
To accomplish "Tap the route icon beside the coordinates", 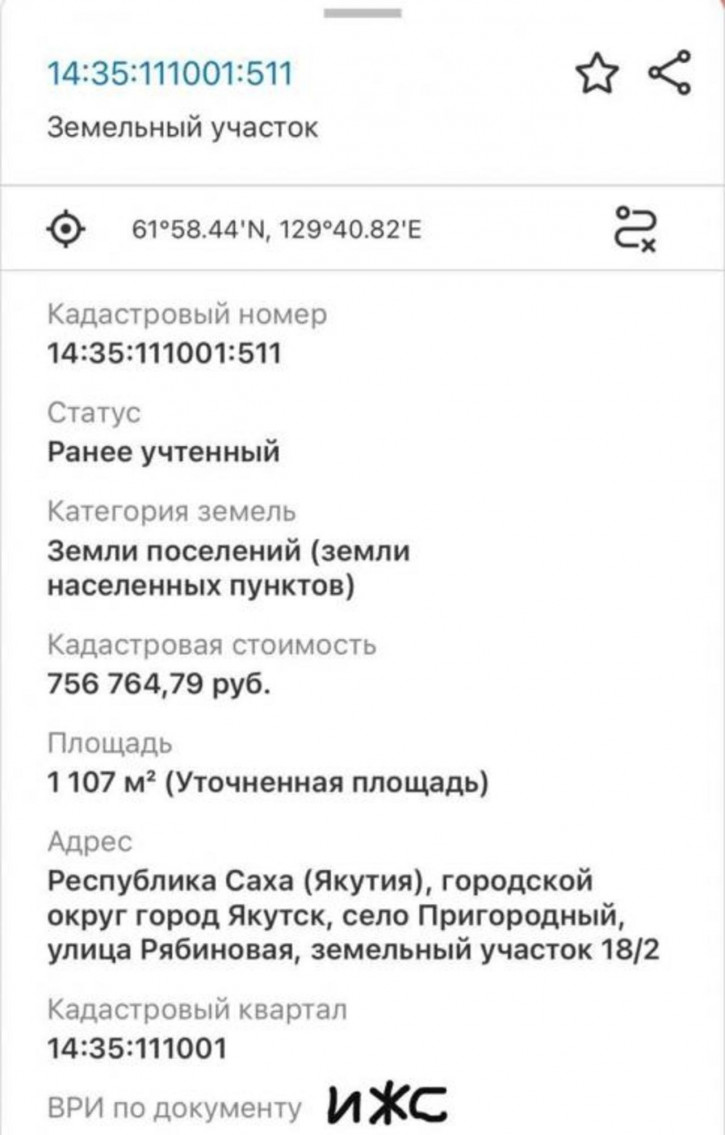I will click(x=636, y=228).
